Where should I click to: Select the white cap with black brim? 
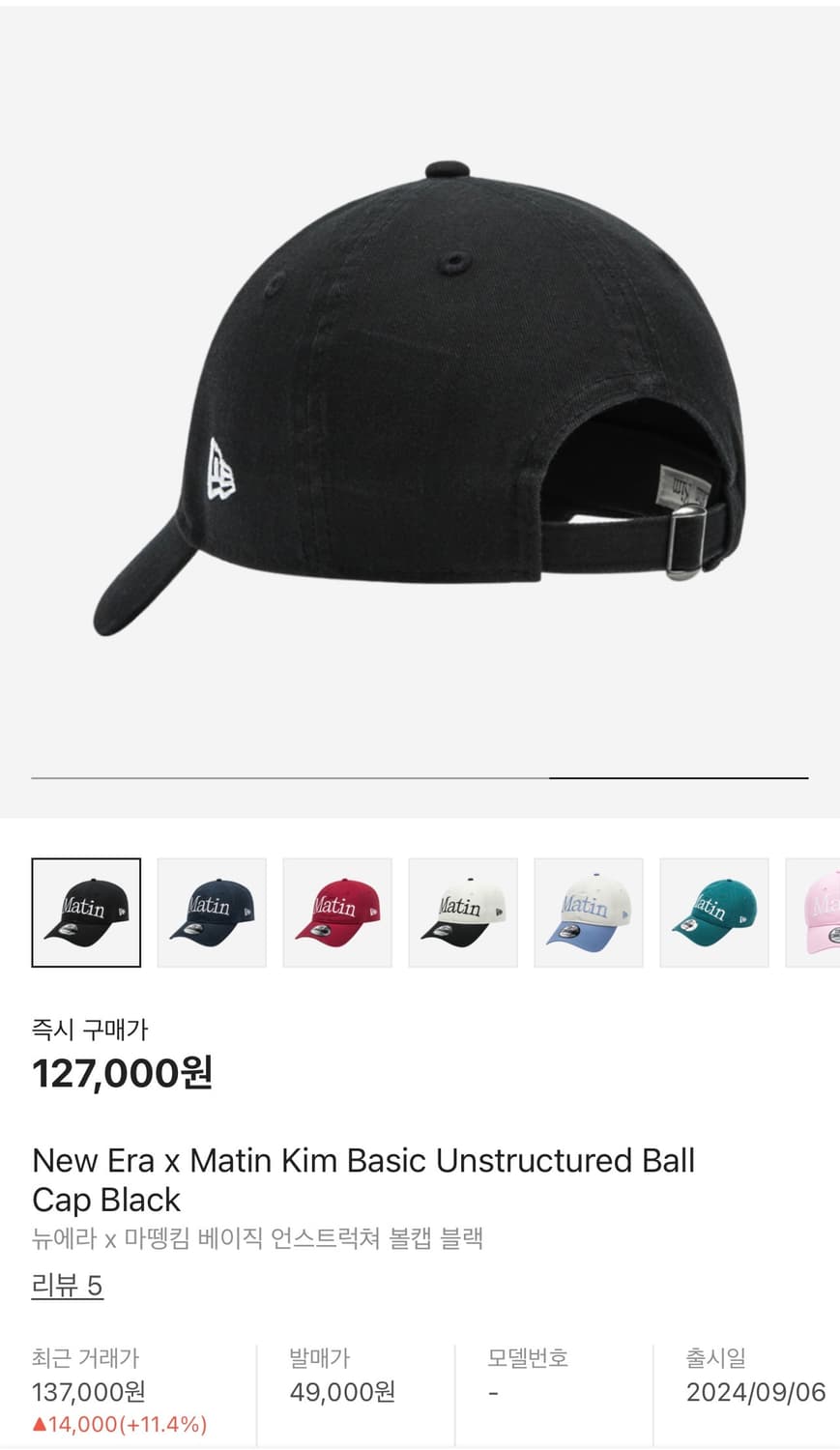(x=463, y=913)
